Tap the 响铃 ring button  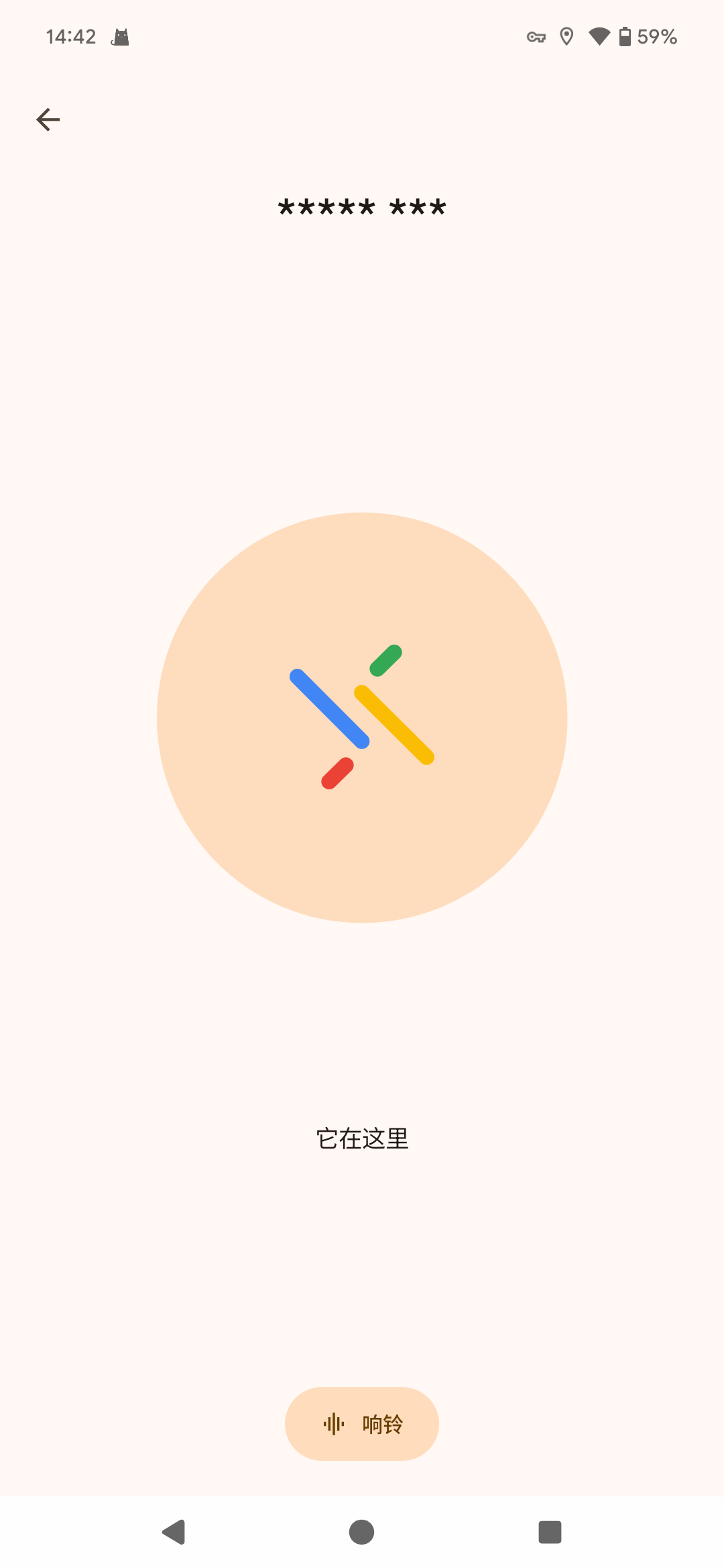[x=362, y=1424]
